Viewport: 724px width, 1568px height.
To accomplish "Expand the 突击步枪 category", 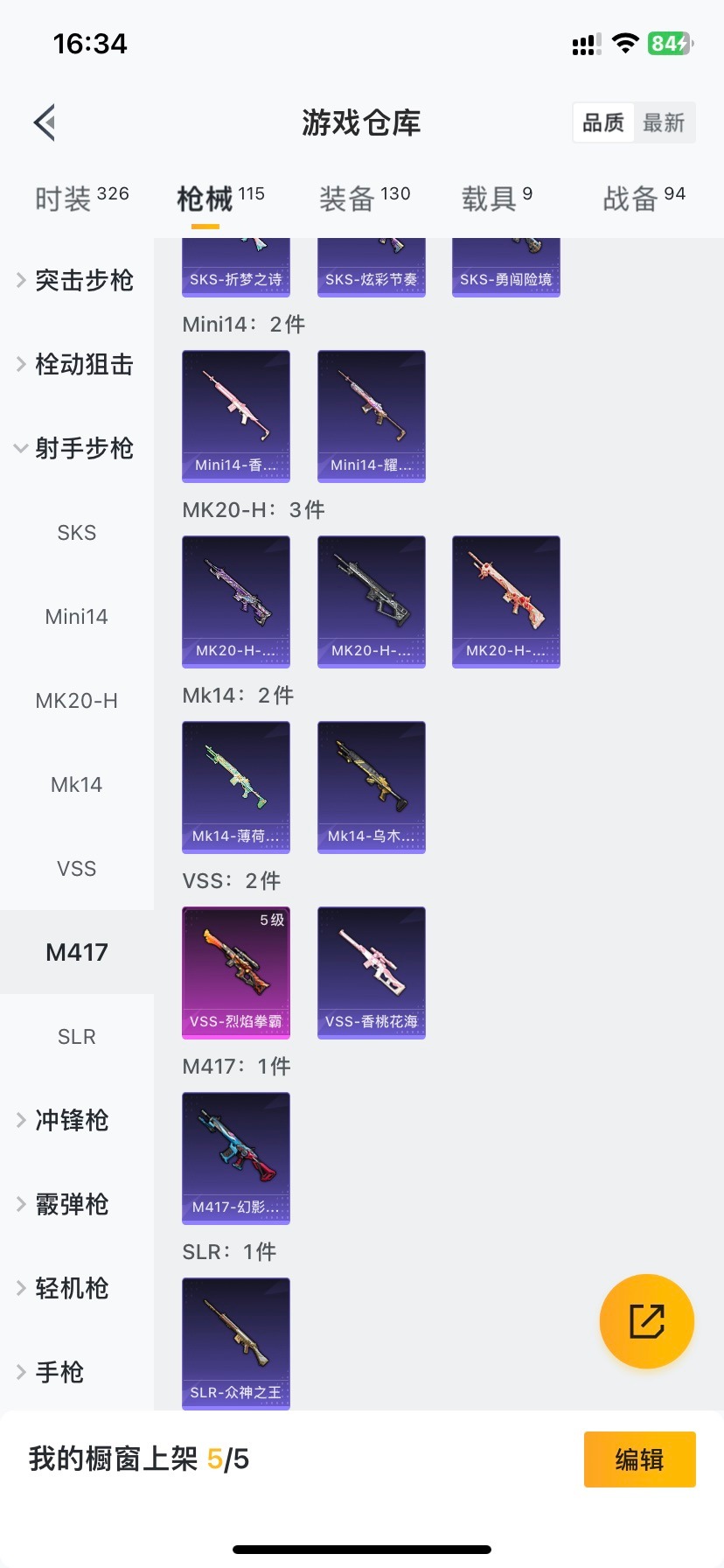I will (x=75, y=280).
